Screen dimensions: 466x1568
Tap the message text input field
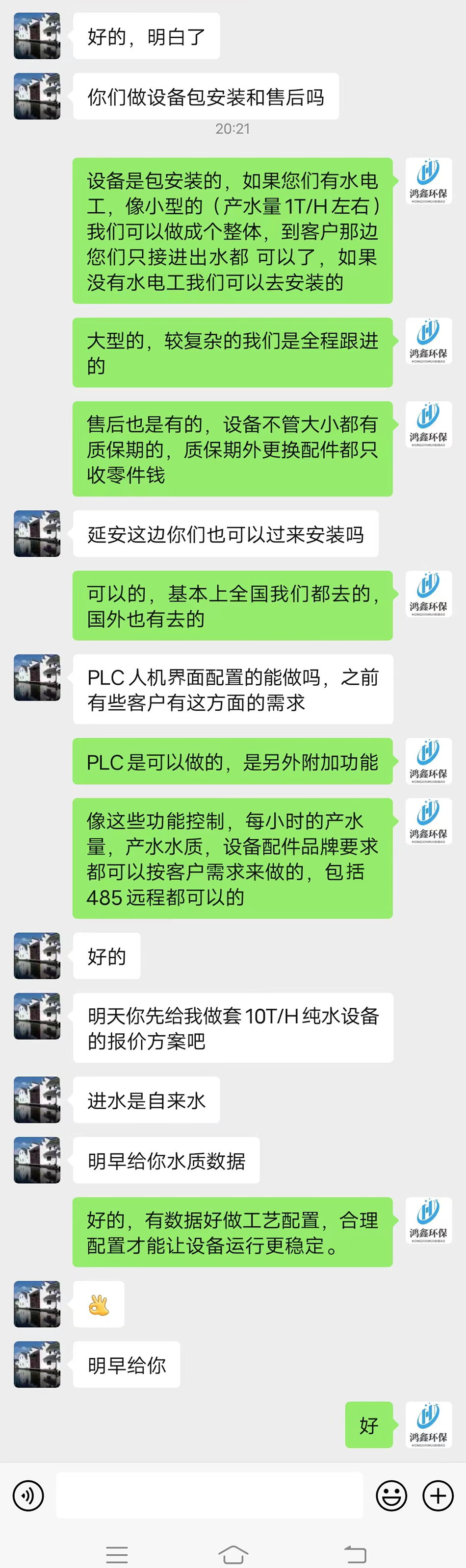209,1495
